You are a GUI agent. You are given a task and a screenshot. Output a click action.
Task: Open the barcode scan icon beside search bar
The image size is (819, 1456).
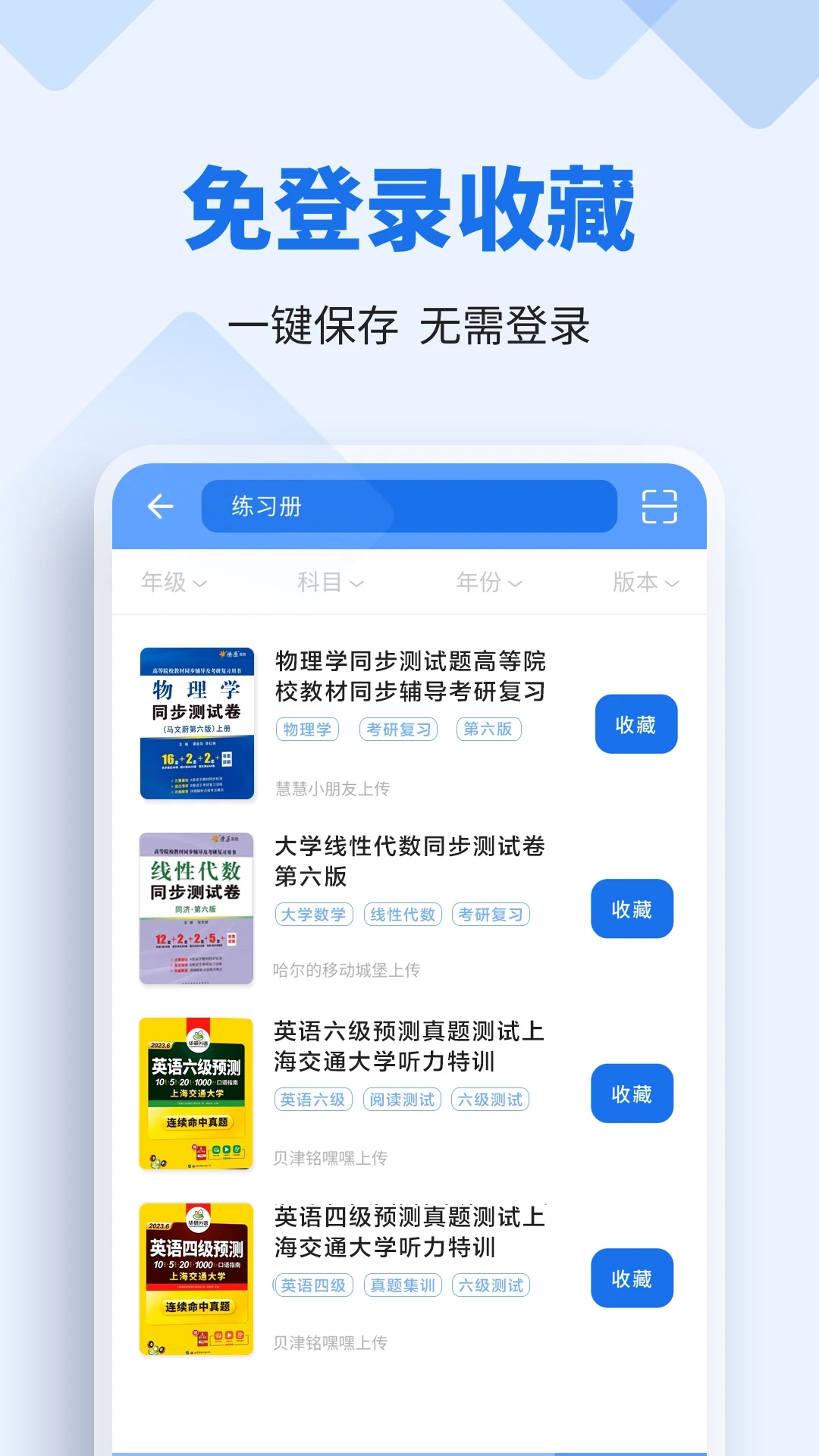[662, 507]
